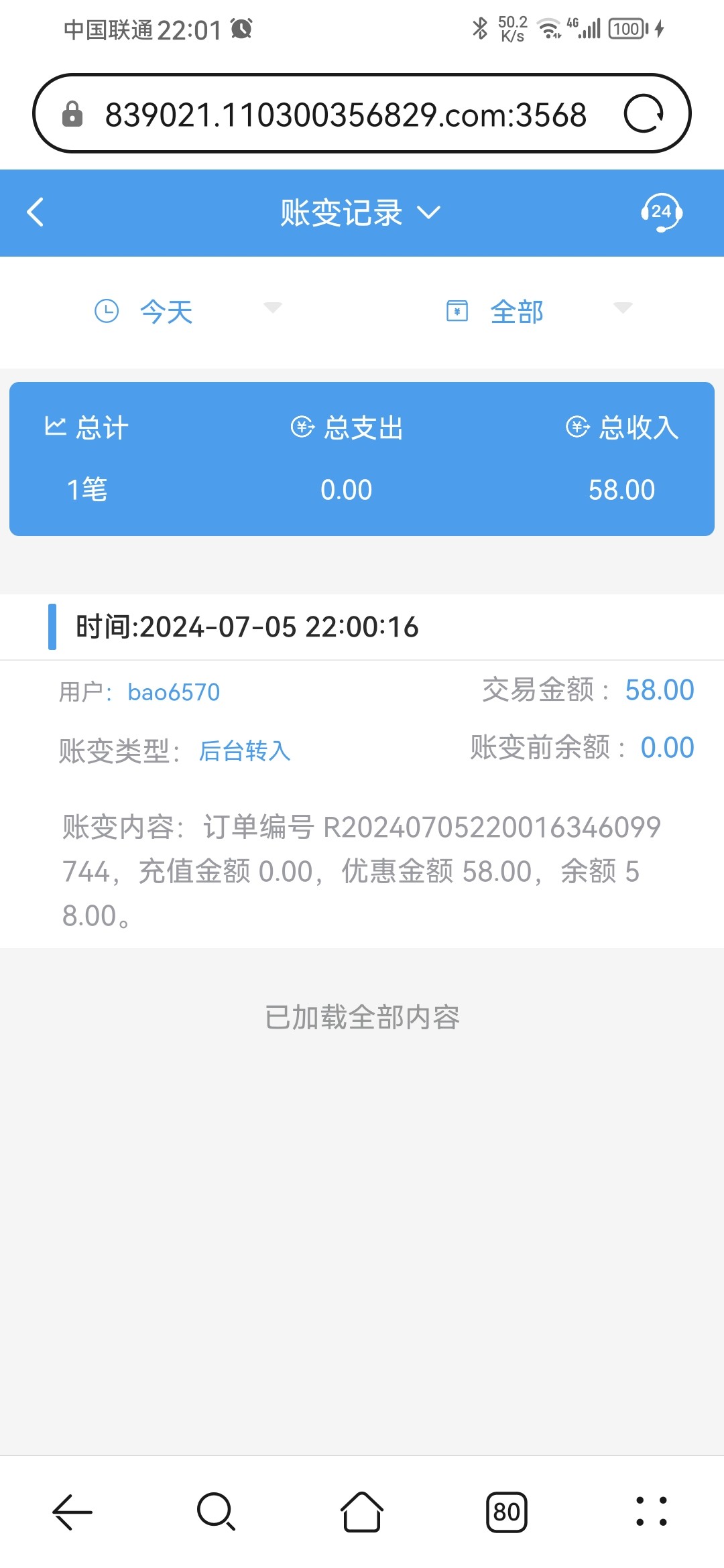Viewport: 724px width, 1568px height.
Task: Open the browser four-dot menu
Action: coord(652,1512)
